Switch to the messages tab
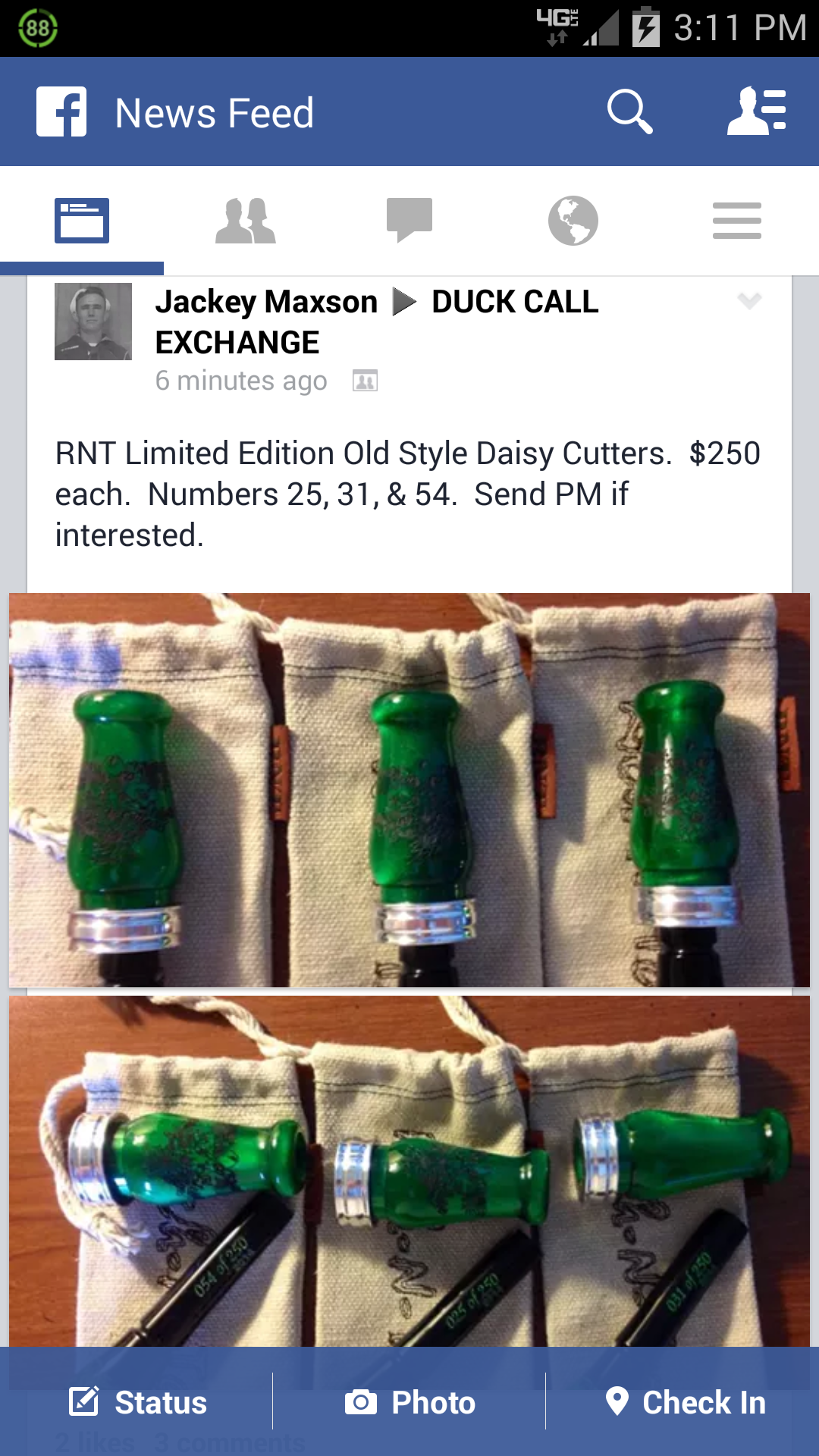 409,221
